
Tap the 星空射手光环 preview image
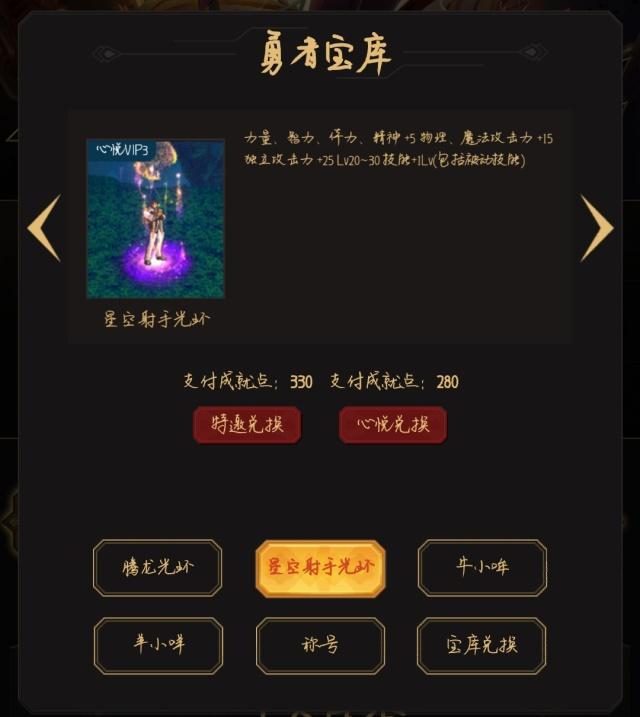(155, 219)
